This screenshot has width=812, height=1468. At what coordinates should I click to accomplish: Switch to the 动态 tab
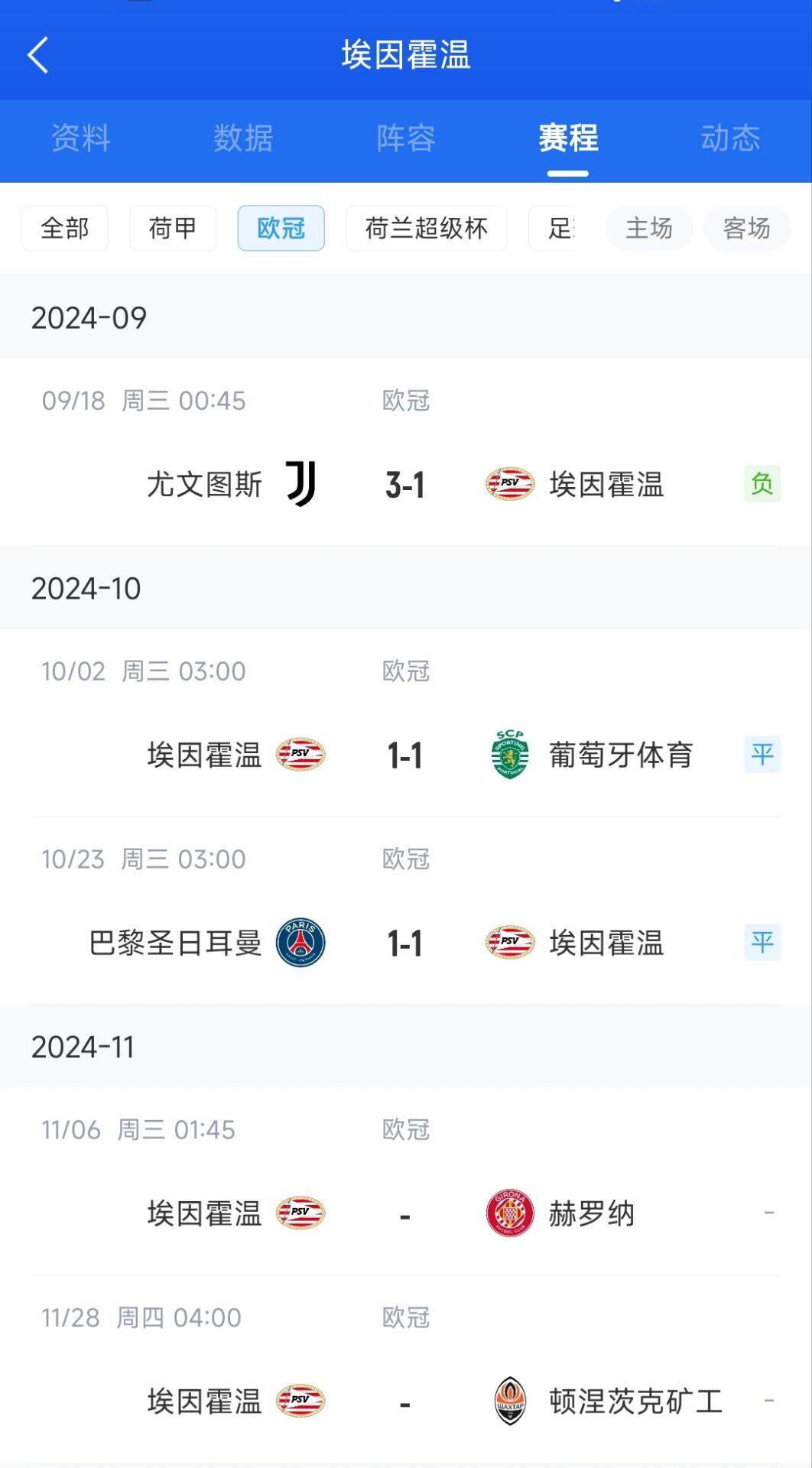click(730, 138)
